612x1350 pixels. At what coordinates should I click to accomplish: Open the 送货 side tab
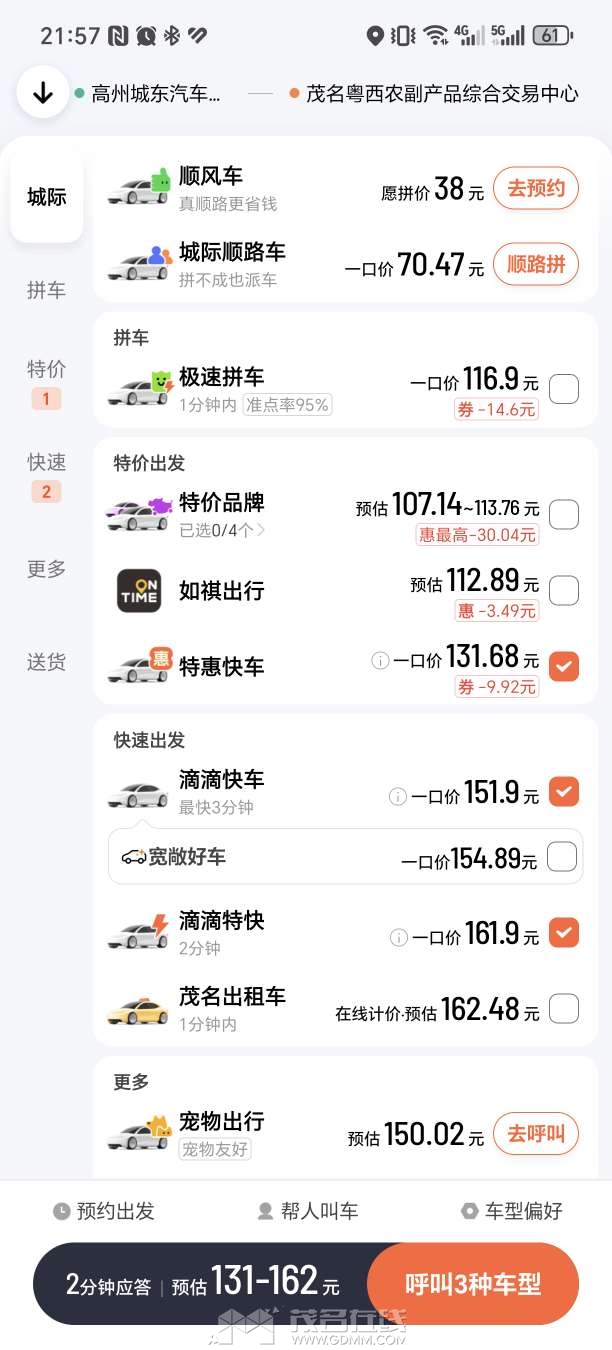point(46,661)
